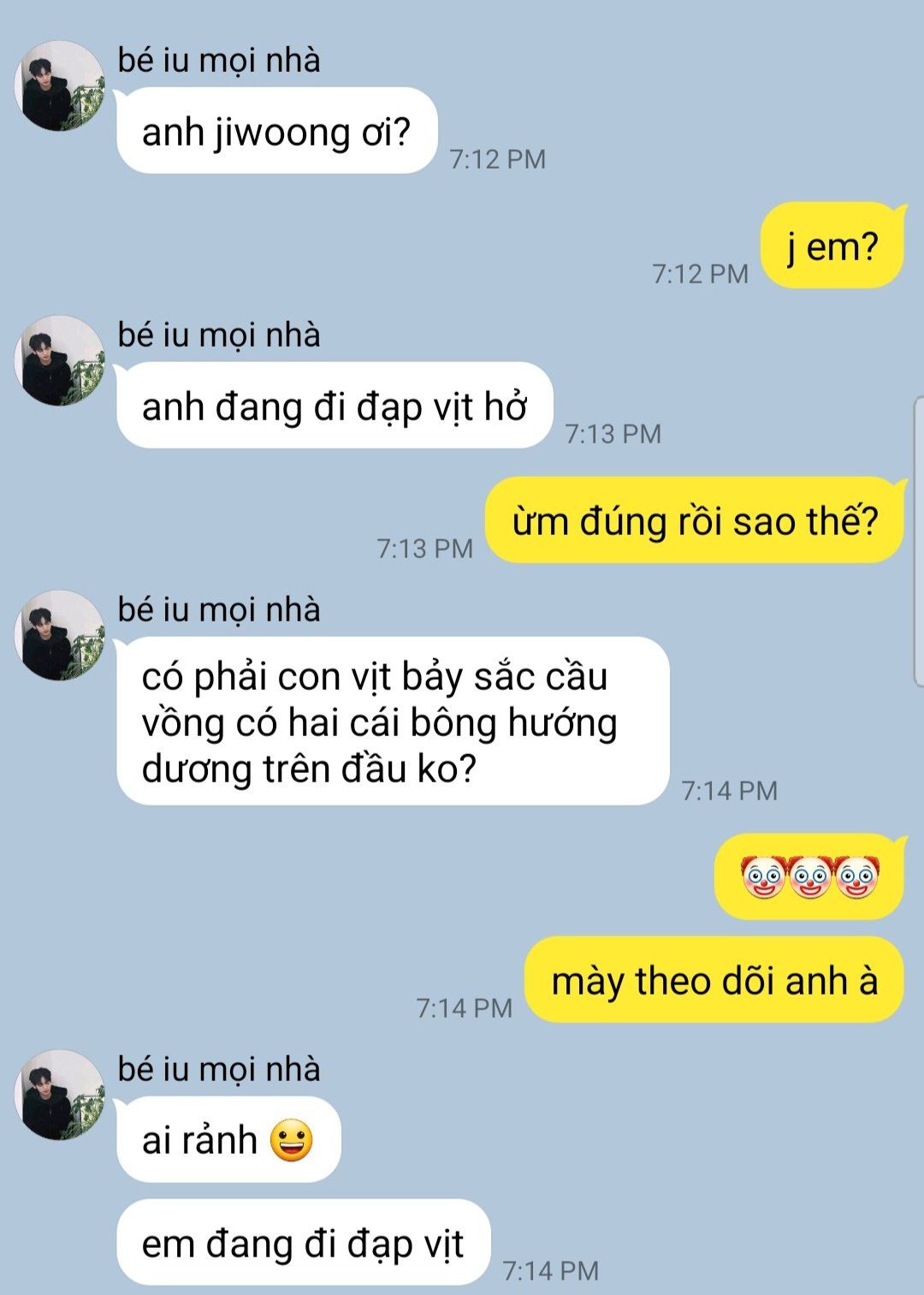View profile from avatar by rainbow duck message
Viewport: 924px width, 1295px height.
point(59,635)
